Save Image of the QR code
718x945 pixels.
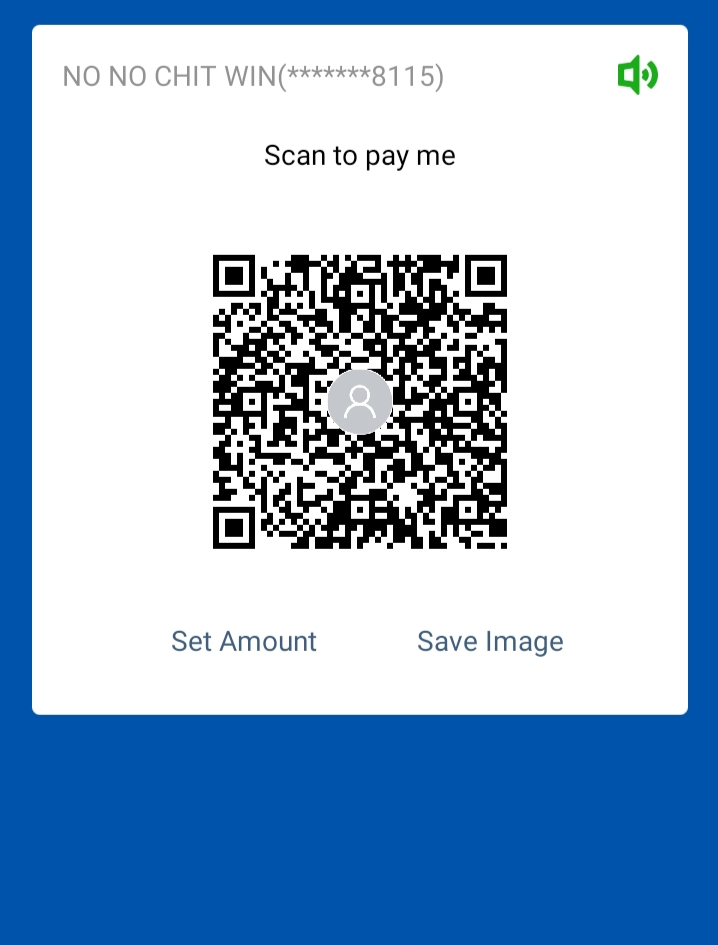(x=490, y=641)
